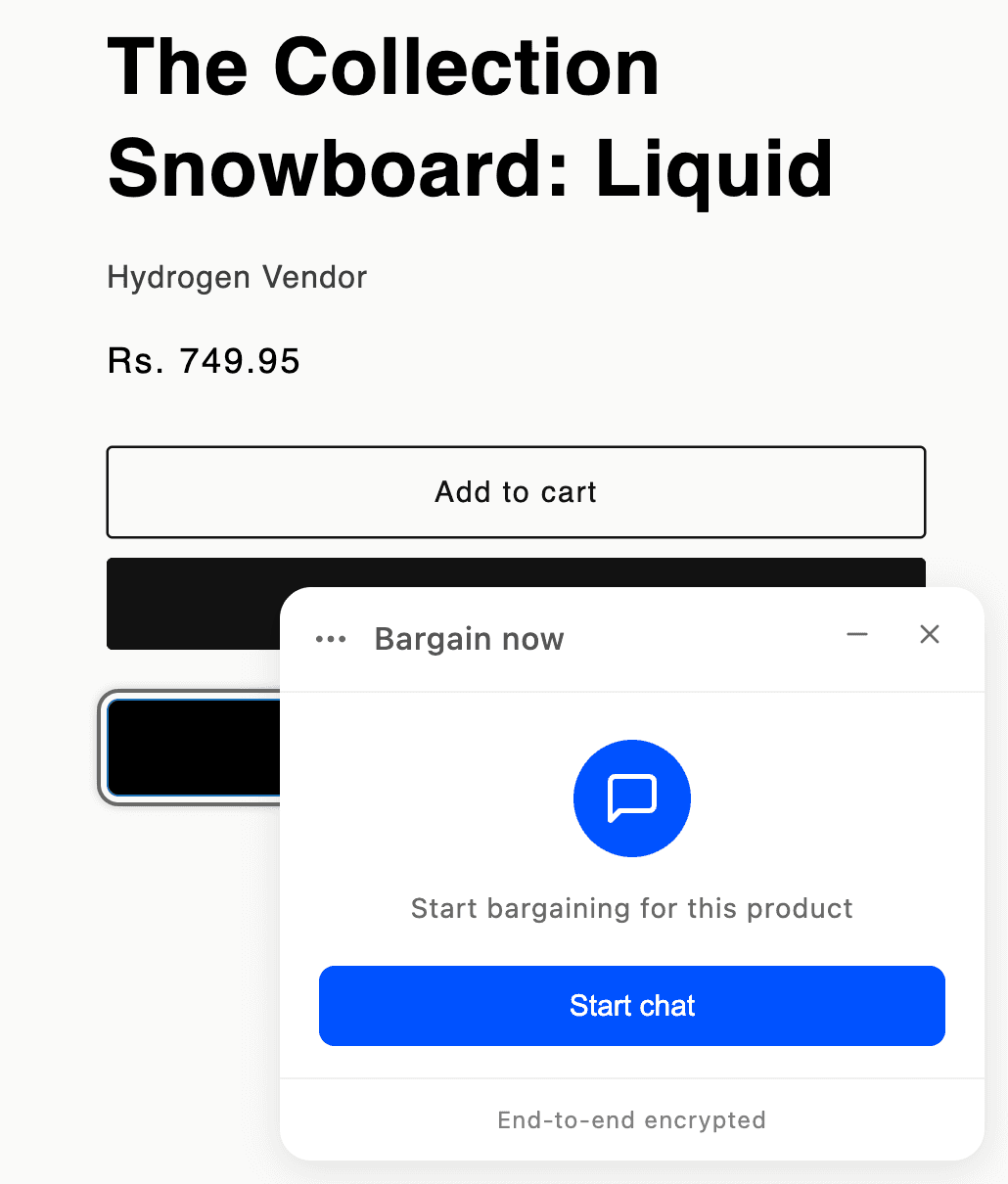Screen dimensions: 1008x1184
Task: Minimize the Bargain now panel
Action: (x=857, y=635)
